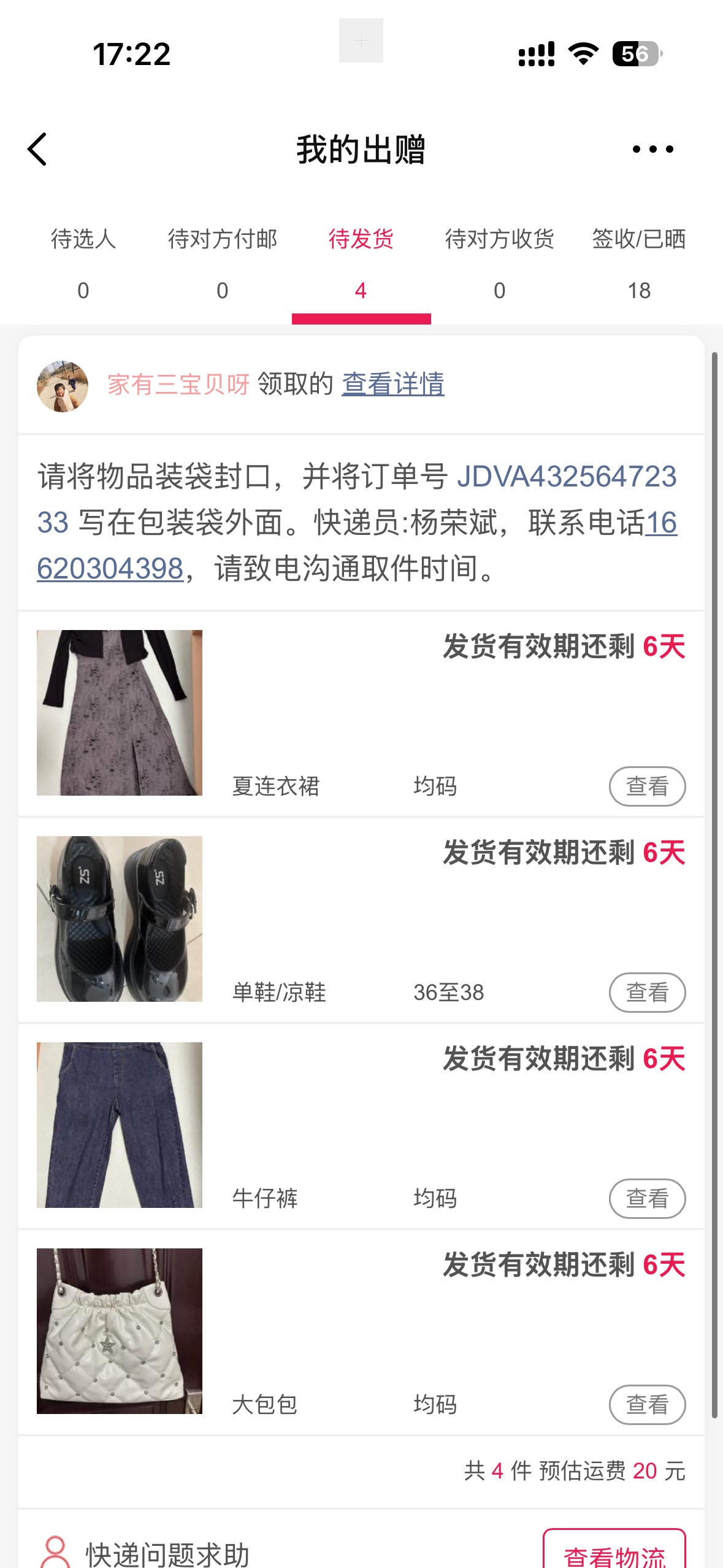Open the black shoes photo
This screenshot has width=723, height=1568.
click(120, 919)
